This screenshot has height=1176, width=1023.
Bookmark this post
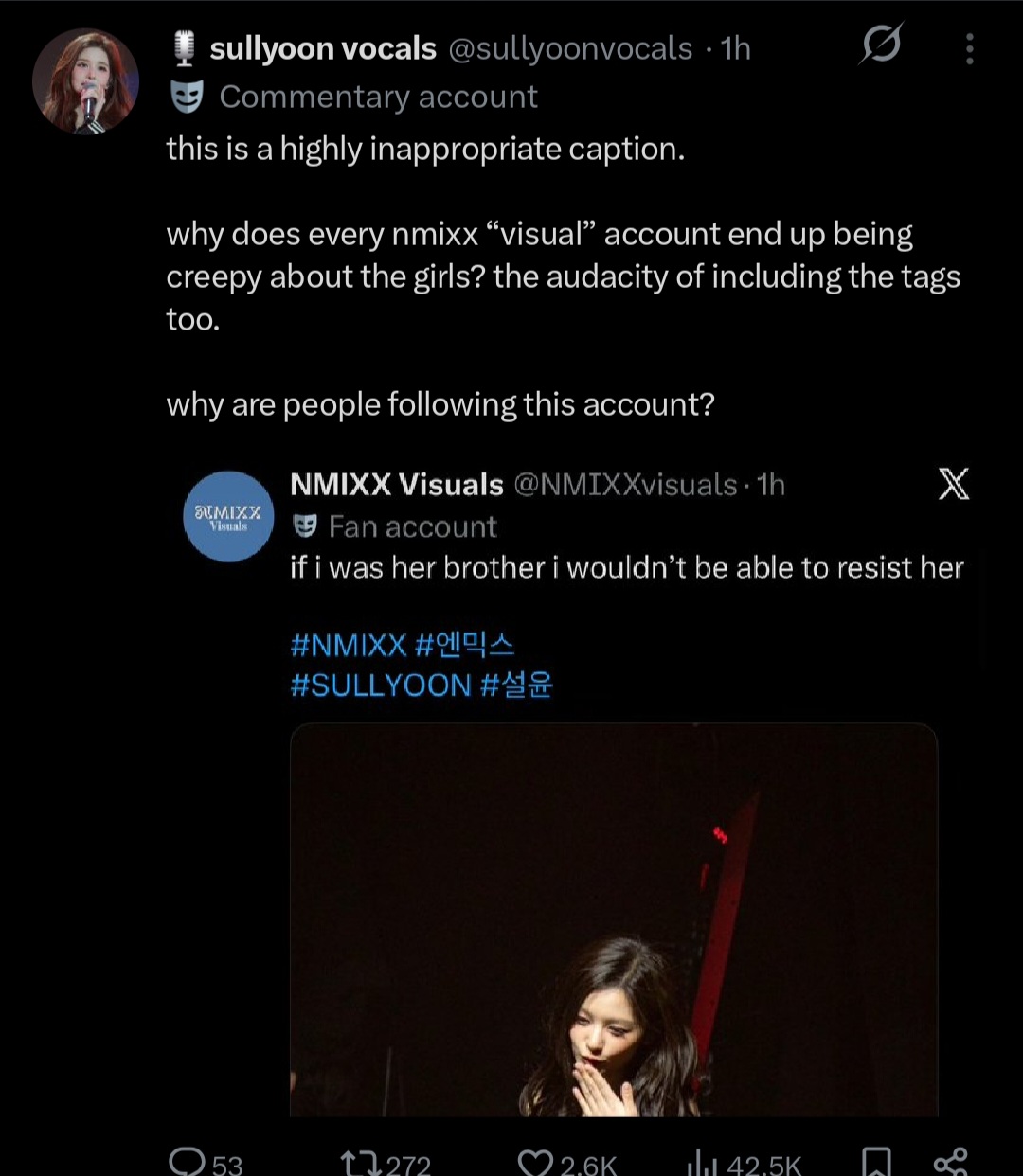(x=876, y=1162)
